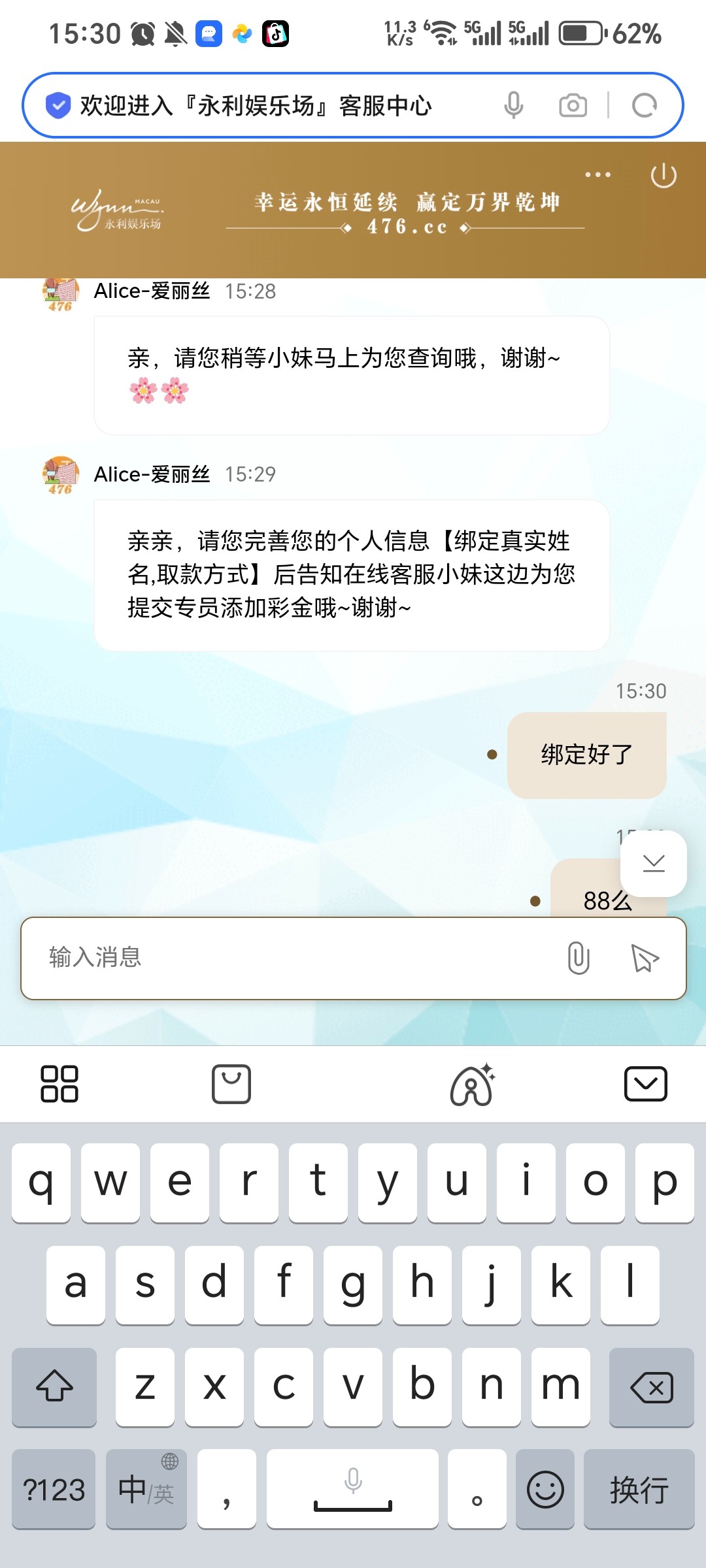Image resolution: width=706 pixels, height=1568 pixels.
Task: Tap the address bar with 欢迎进入 title
Action: coord(261,105)
